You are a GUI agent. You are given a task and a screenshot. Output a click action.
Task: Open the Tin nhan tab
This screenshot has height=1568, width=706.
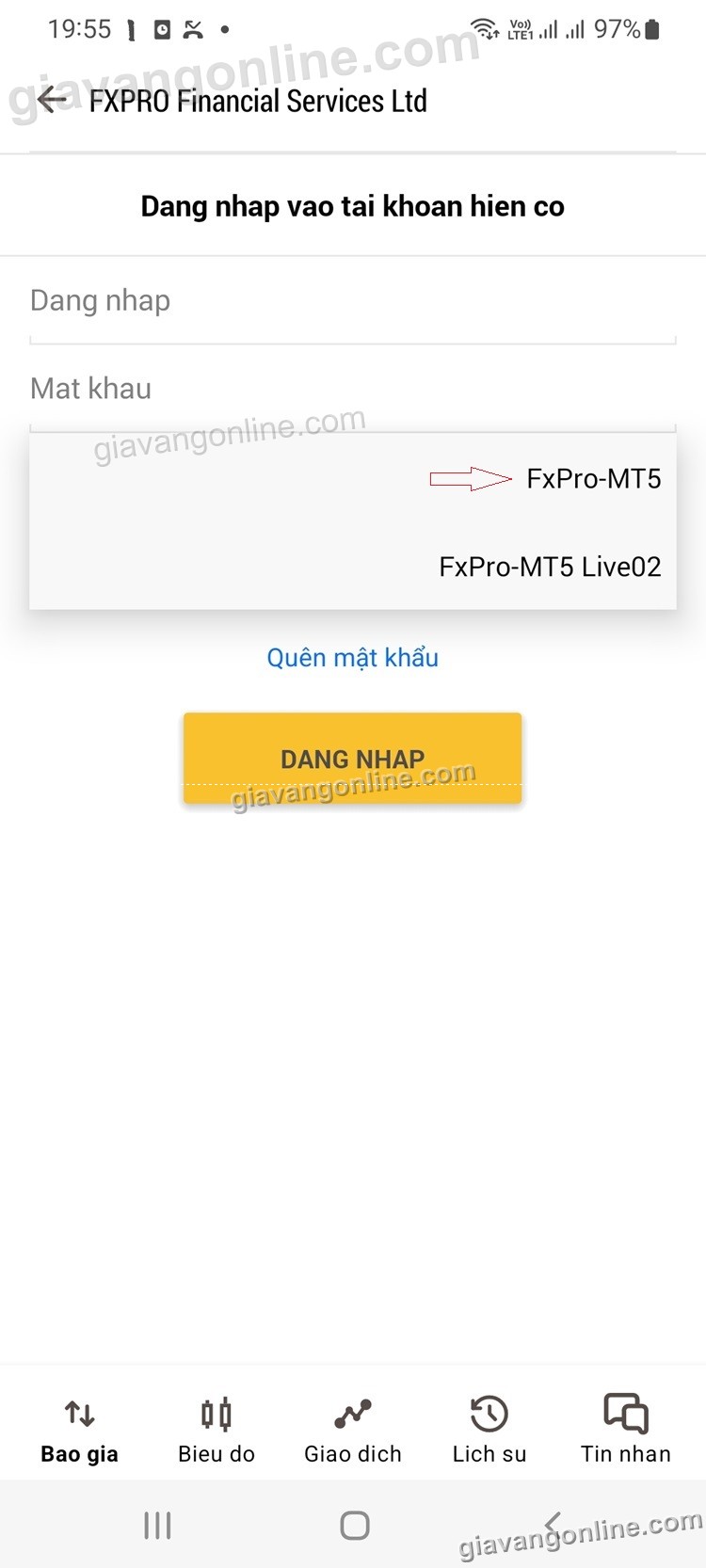626,1429
